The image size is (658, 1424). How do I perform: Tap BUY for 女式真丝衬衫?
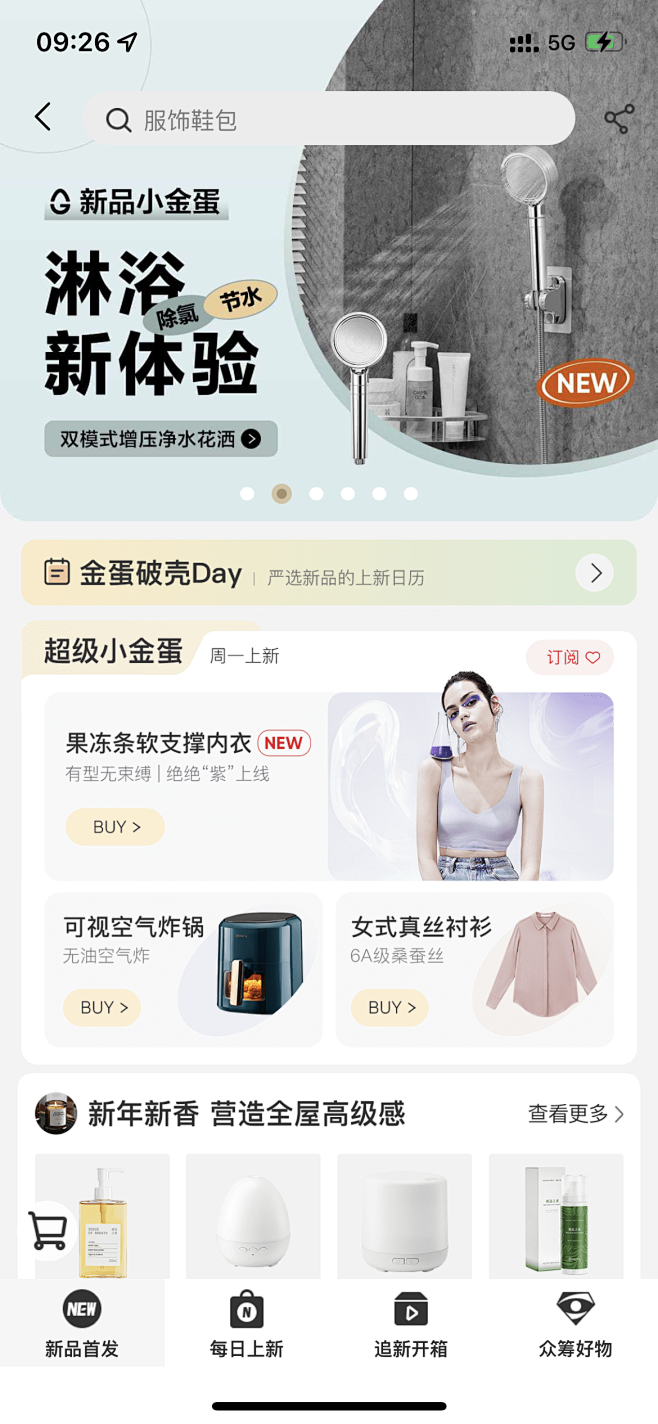click(x=390, y=1007)
